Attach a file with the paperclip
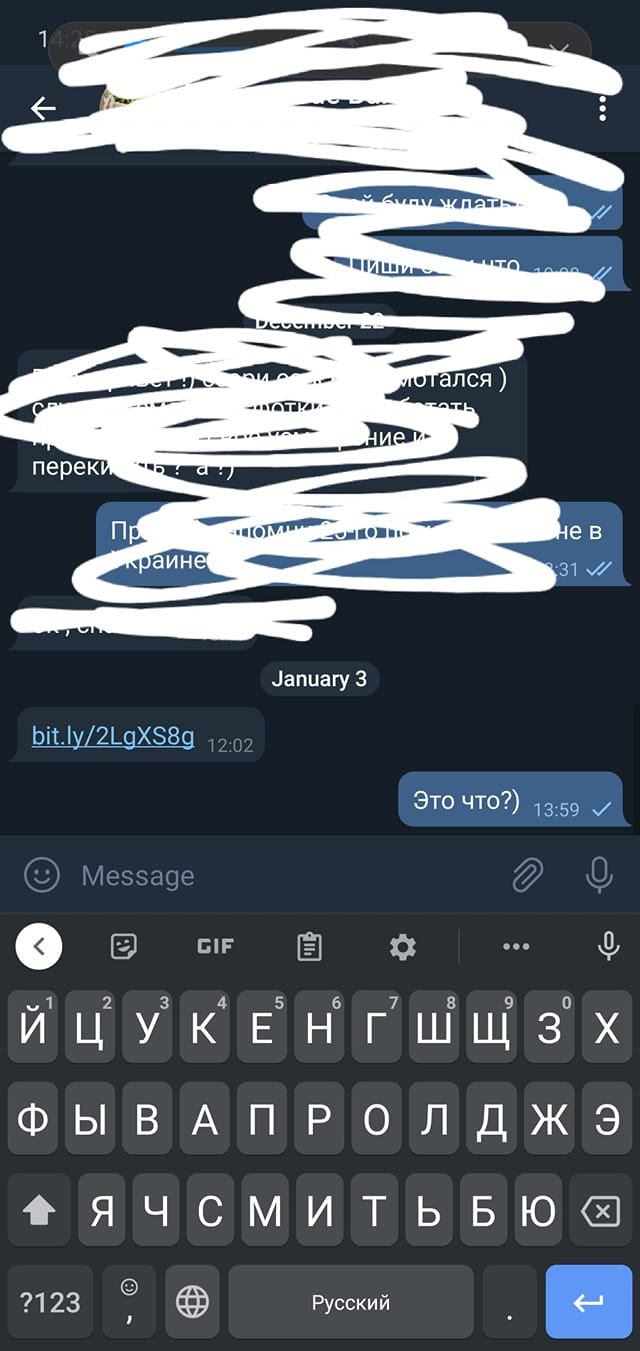The height and width of the screenshot is (1351, 640). point(527,876)
